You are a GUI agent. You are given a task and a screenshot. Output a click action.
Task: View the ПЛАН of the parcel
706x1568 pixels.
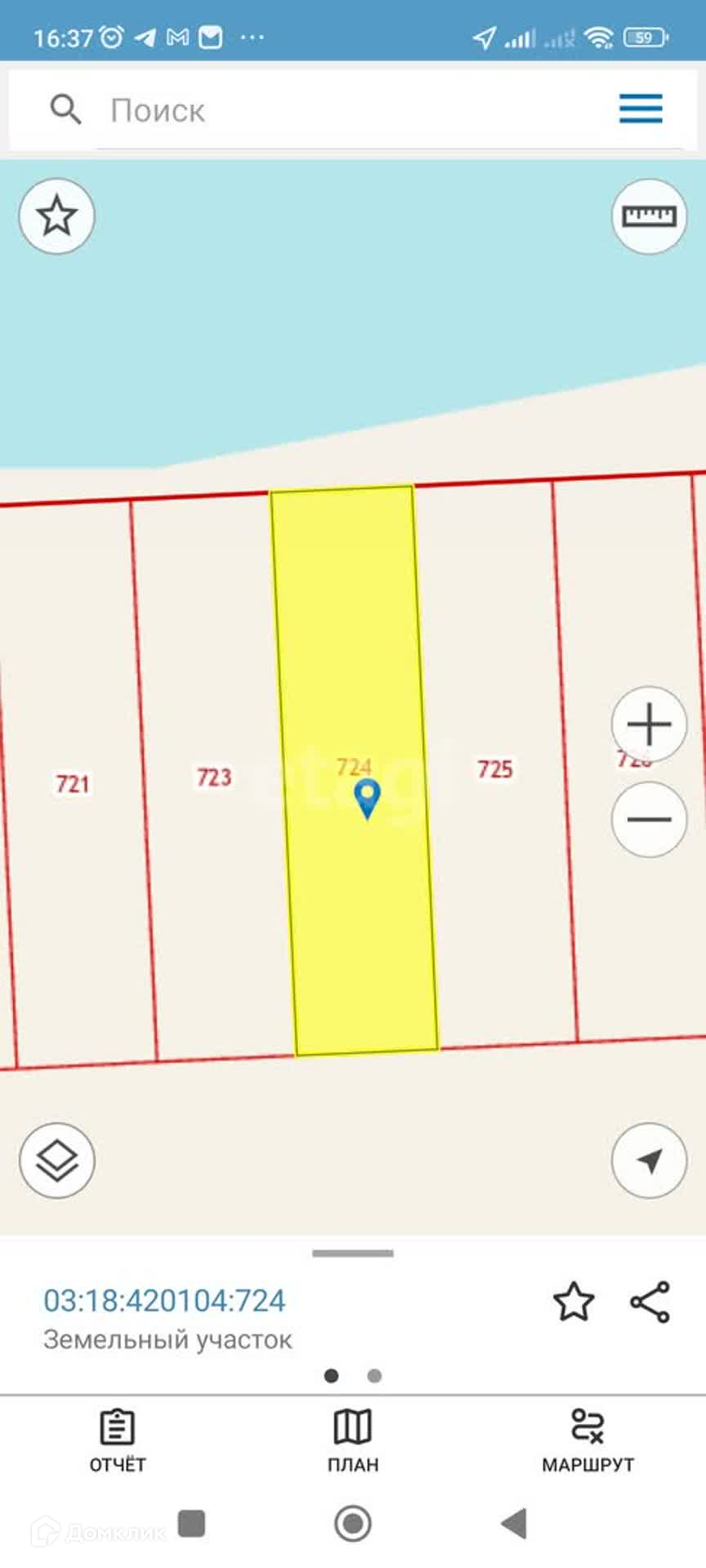(353, 1442)
